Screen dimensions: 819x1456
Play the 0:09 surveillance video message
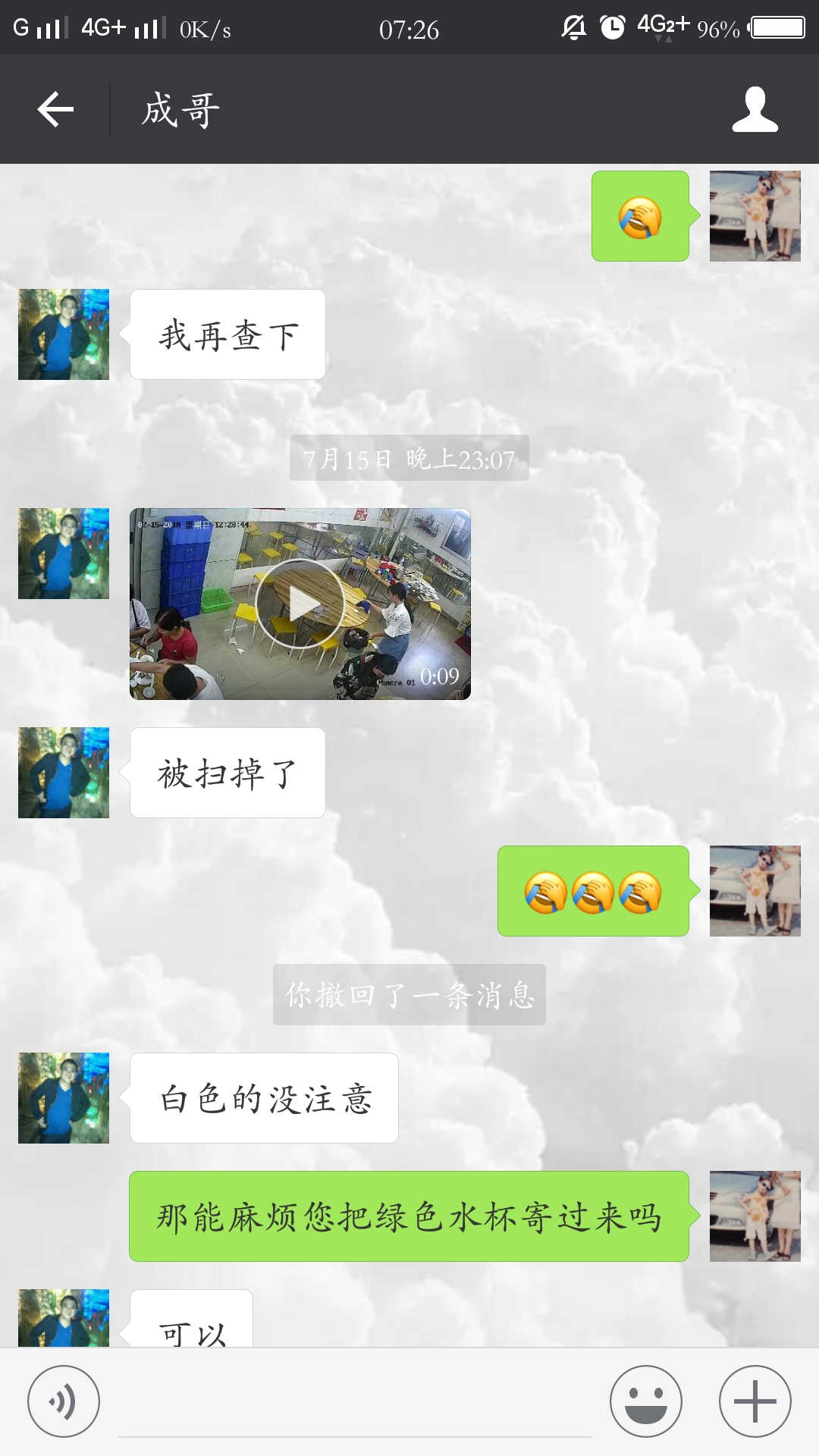coord(300,604)
